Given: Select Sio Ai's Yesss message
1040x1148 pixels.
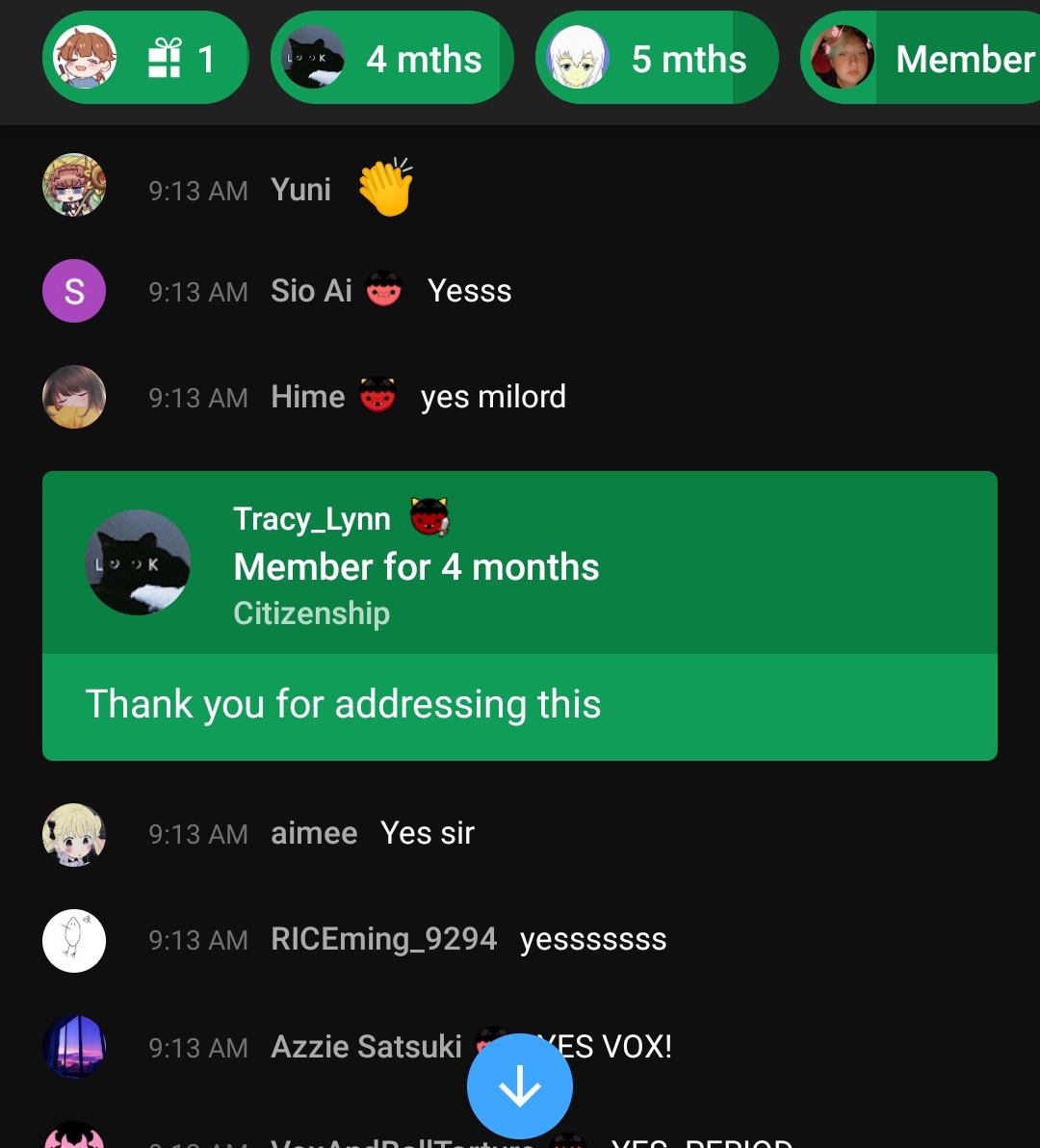Looking at the screenshot, I should tap(469, 291).
